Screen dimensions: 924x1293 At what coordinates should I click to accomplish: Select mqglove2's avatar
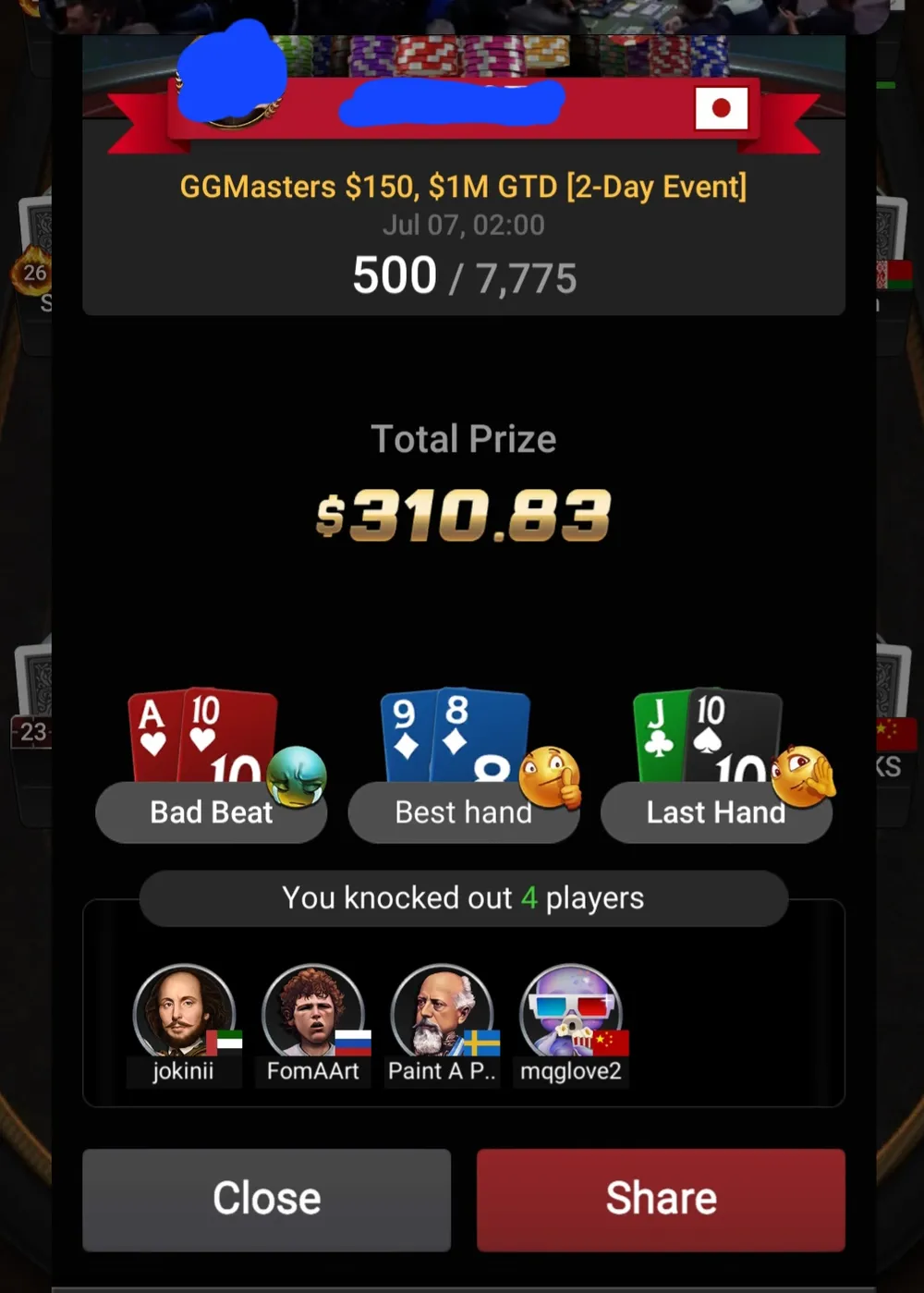coord(571,1012)
